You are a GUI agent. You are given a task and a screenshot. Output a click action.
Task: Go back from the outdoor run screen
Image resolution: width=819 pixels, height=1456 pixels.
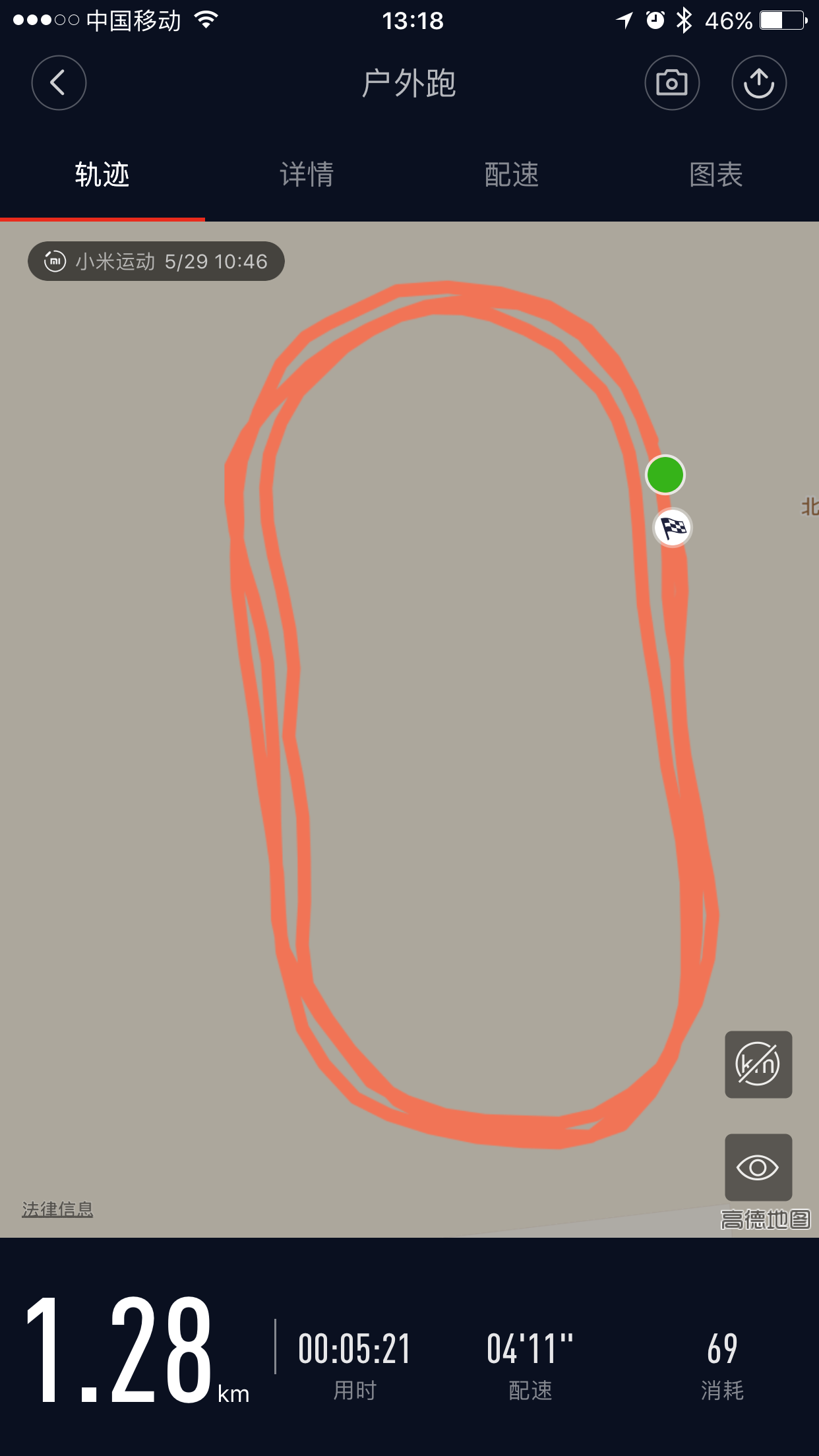click(x=59, y=83)
